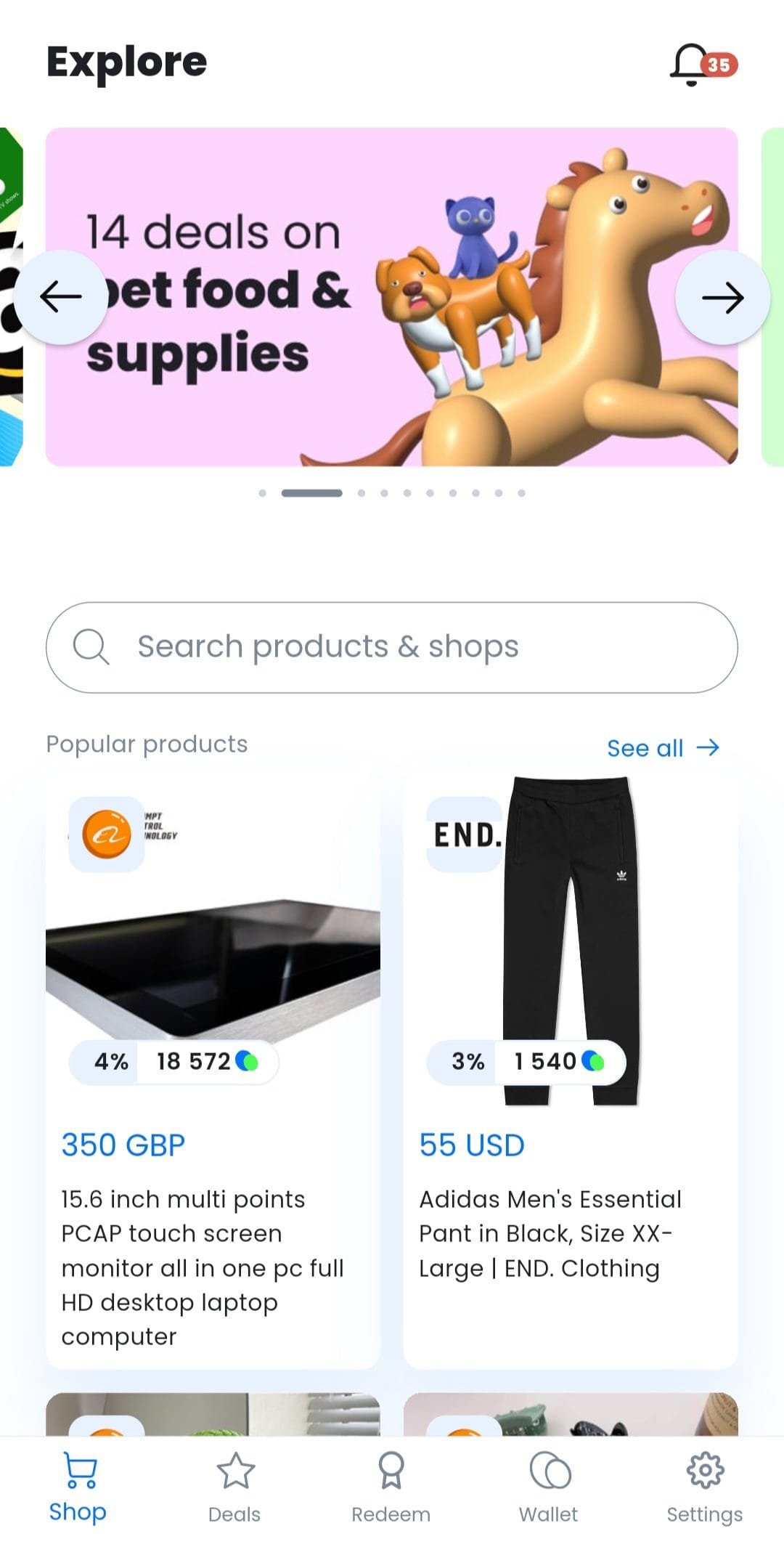Open the Wallet tab
Screen dimensions: 784x1547
click(x=549, y=1488)
